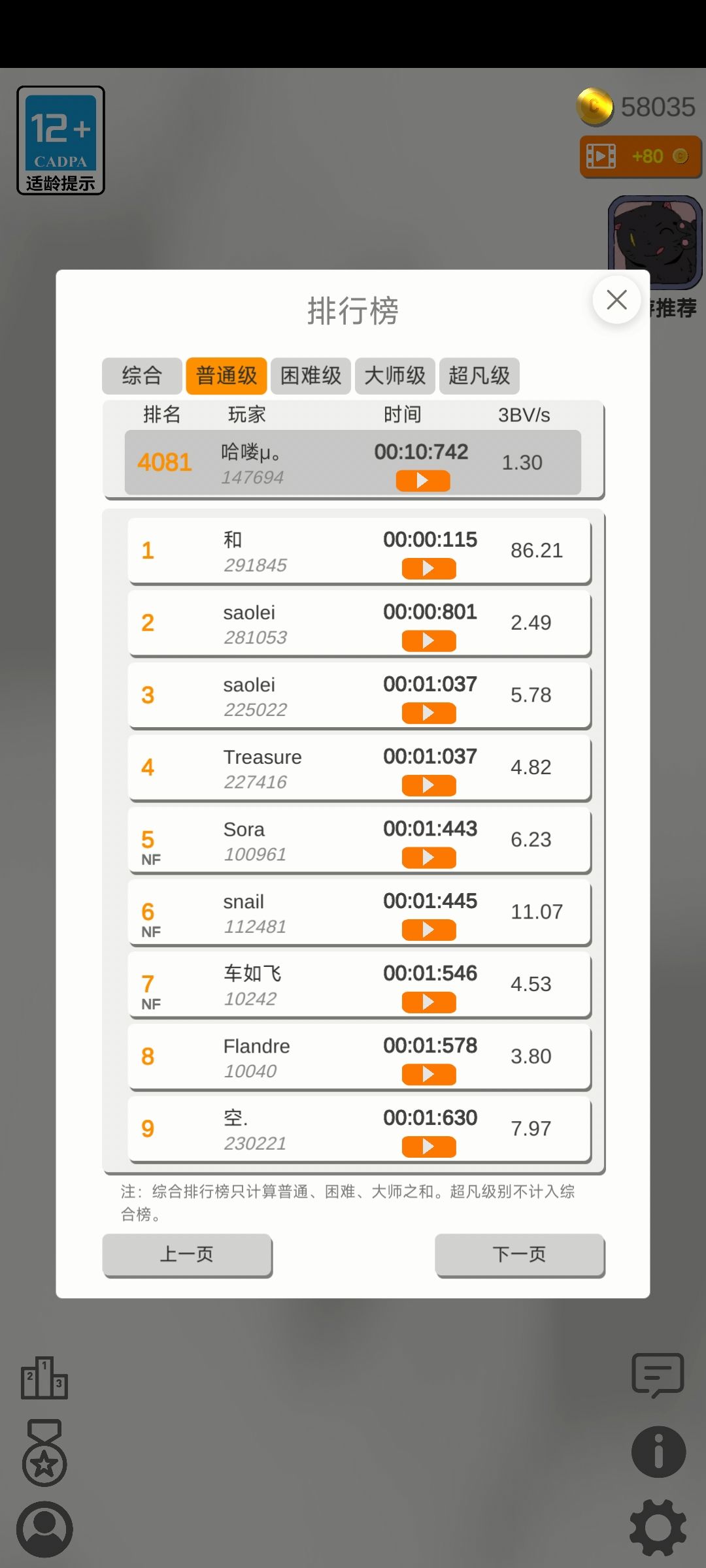Play Flandre's replay at rank 8
Screen dimensions: 706x1568
(x=428, y=1074)
